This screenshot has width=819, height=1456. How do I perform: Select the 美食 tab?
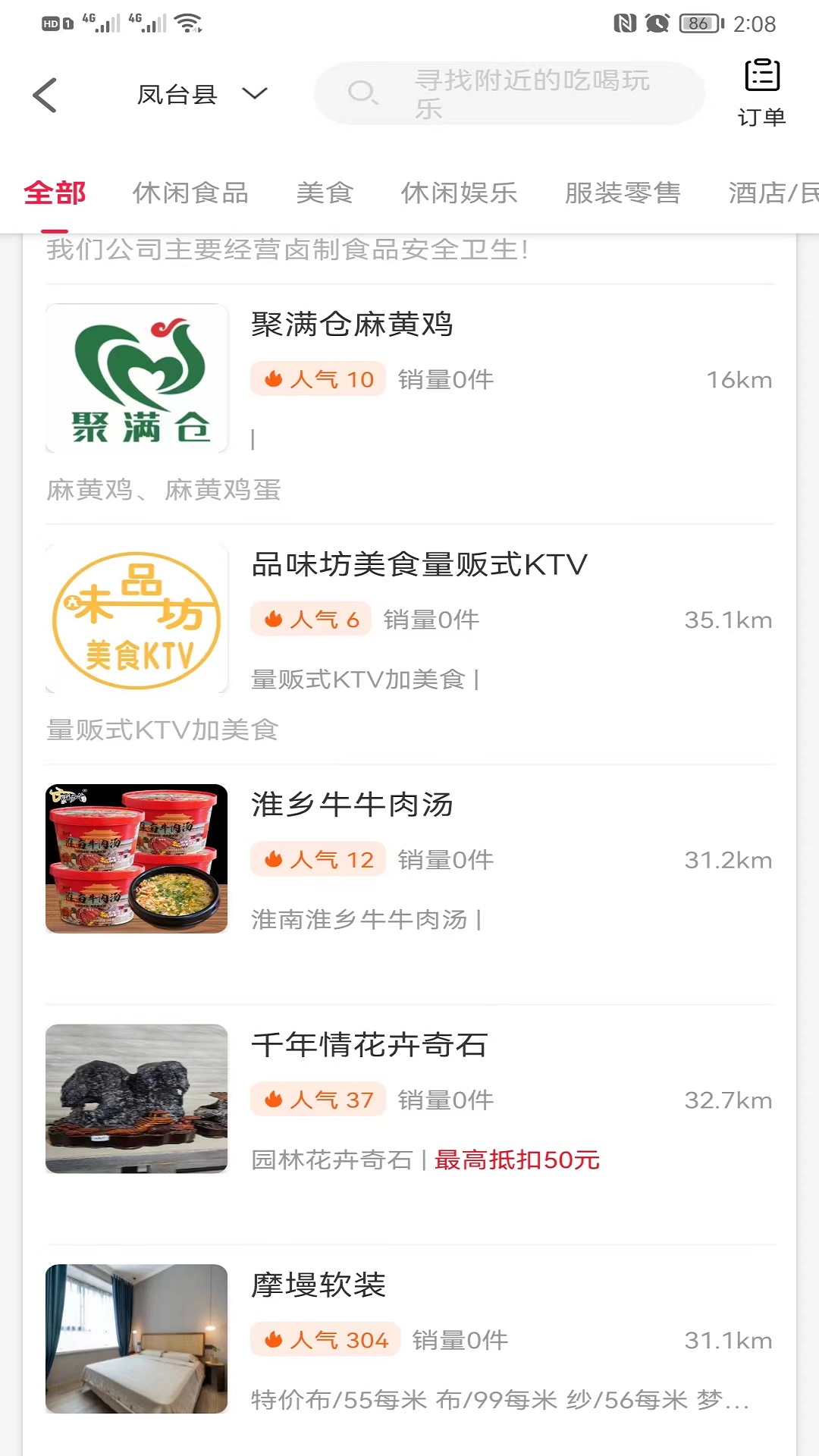[x=325, y=193]
